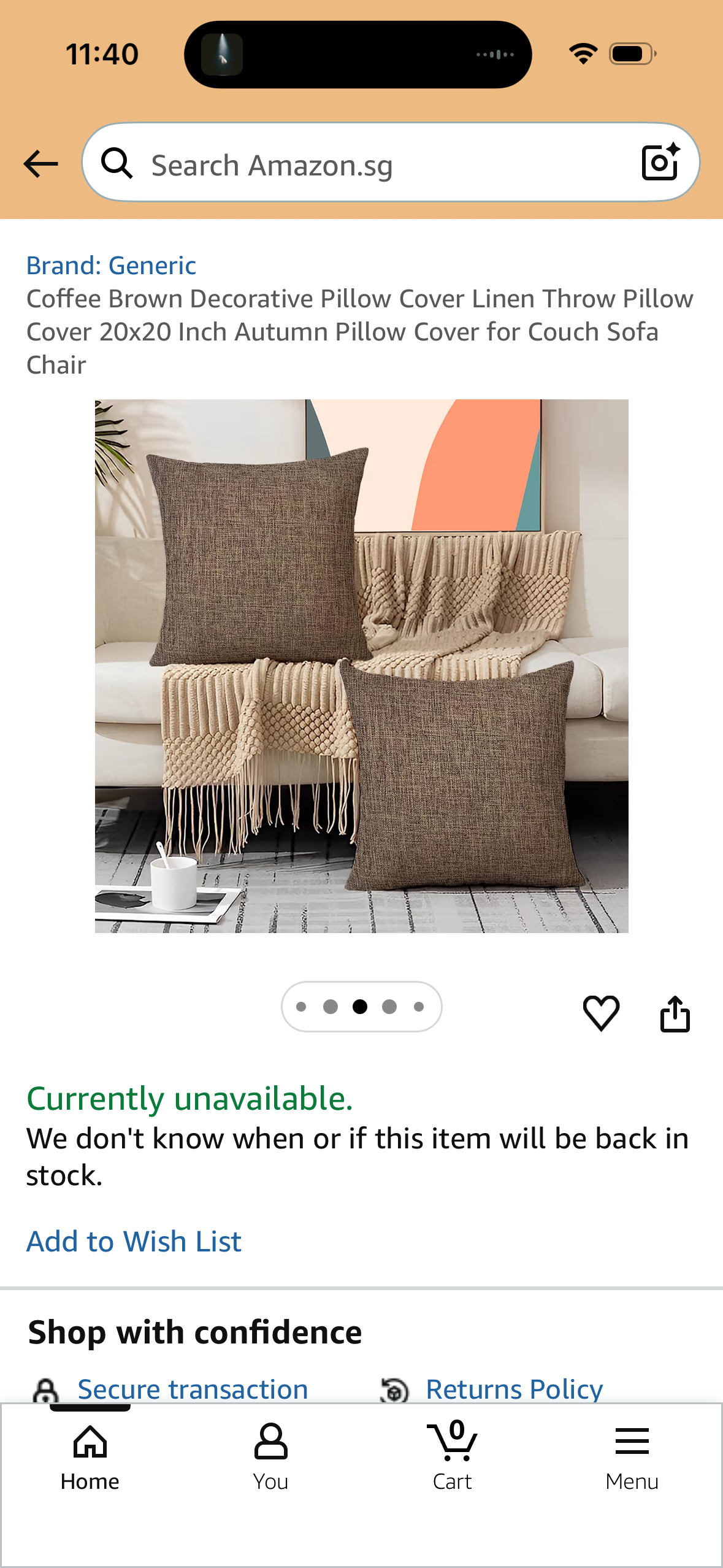The image size is (723, 1568).
Task: Enlarge the pillow cover product photo
Action: tap(361, 666)
